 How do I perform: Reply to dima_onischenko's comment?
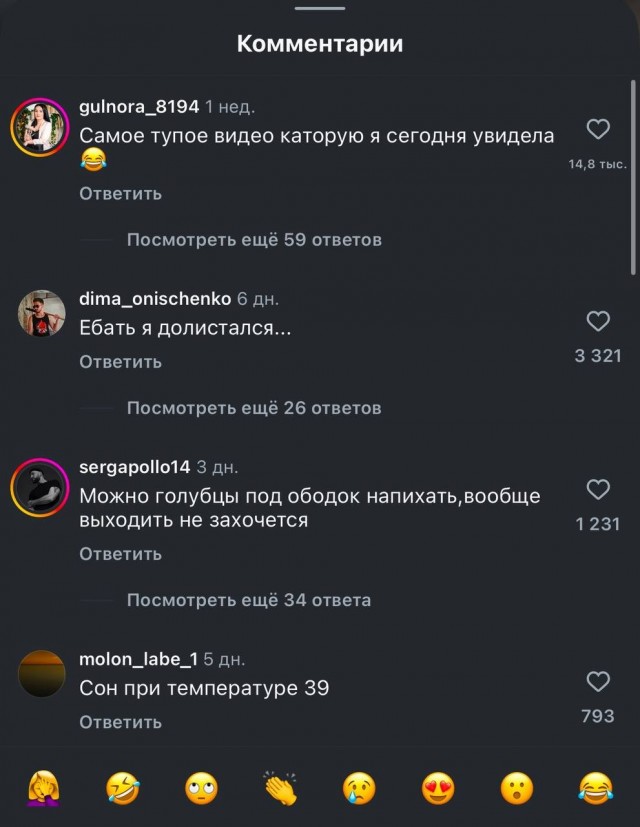[120, 361]
